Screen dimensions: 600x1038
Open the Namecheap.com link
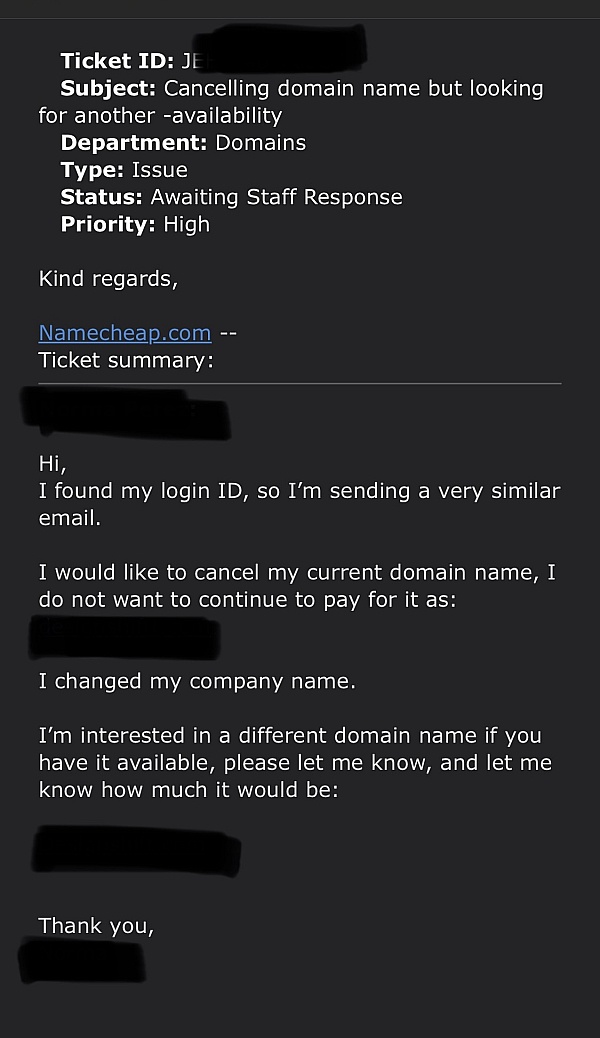point(125,333)
